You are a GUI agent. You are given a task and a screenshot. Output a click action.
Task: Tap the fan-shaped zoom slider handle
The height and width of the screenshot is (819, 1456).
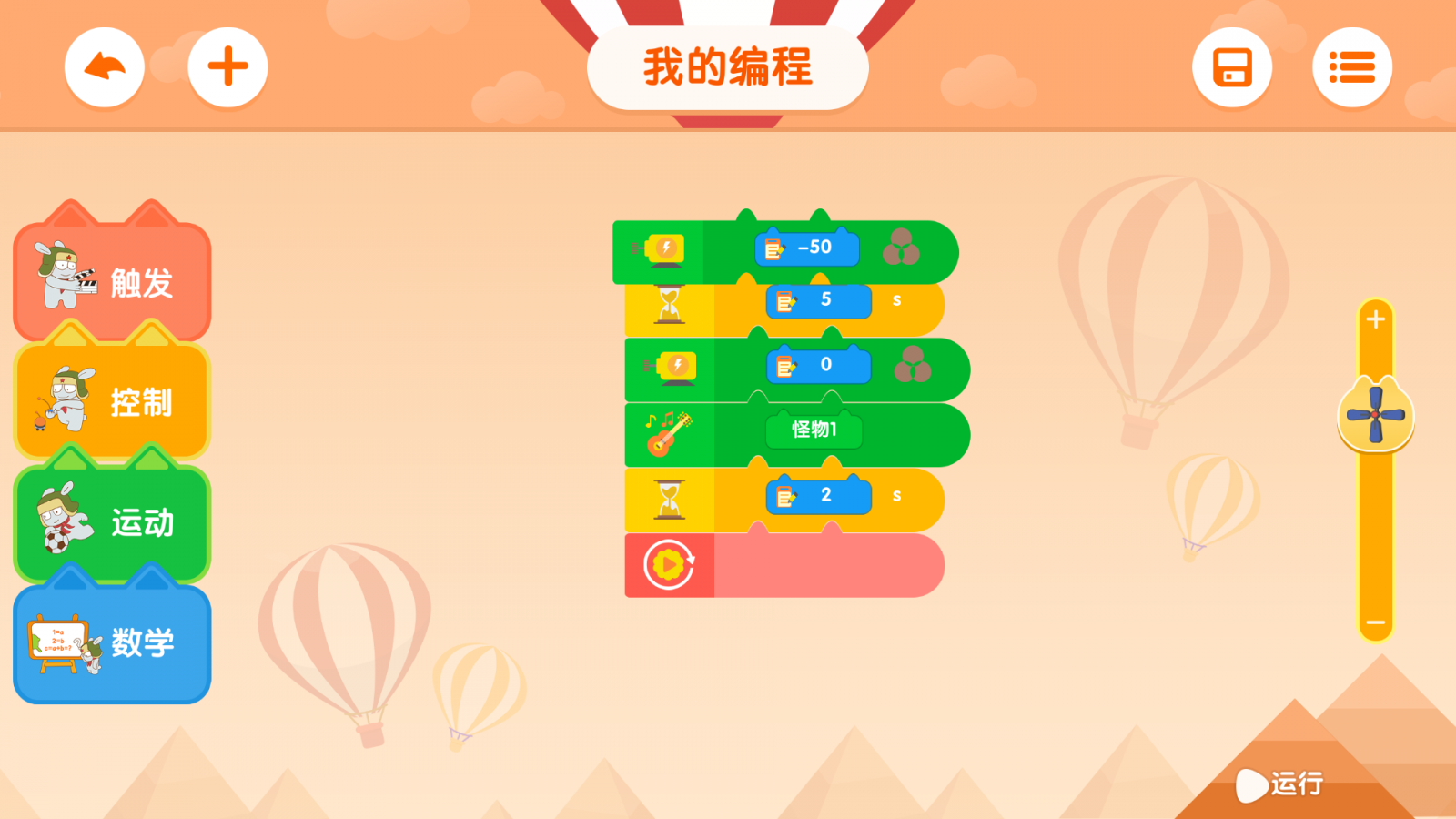point(1375,415)
